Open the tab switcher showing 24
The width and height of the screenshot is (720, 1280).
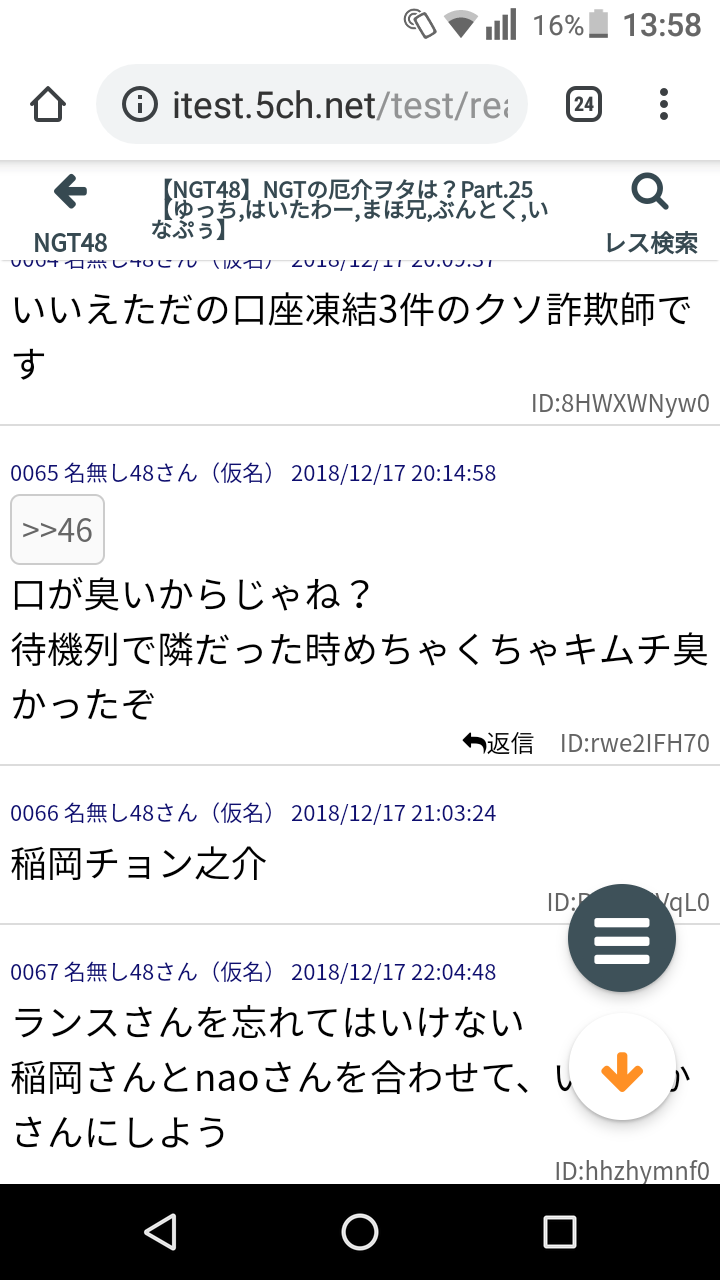[x=584, y=104]
